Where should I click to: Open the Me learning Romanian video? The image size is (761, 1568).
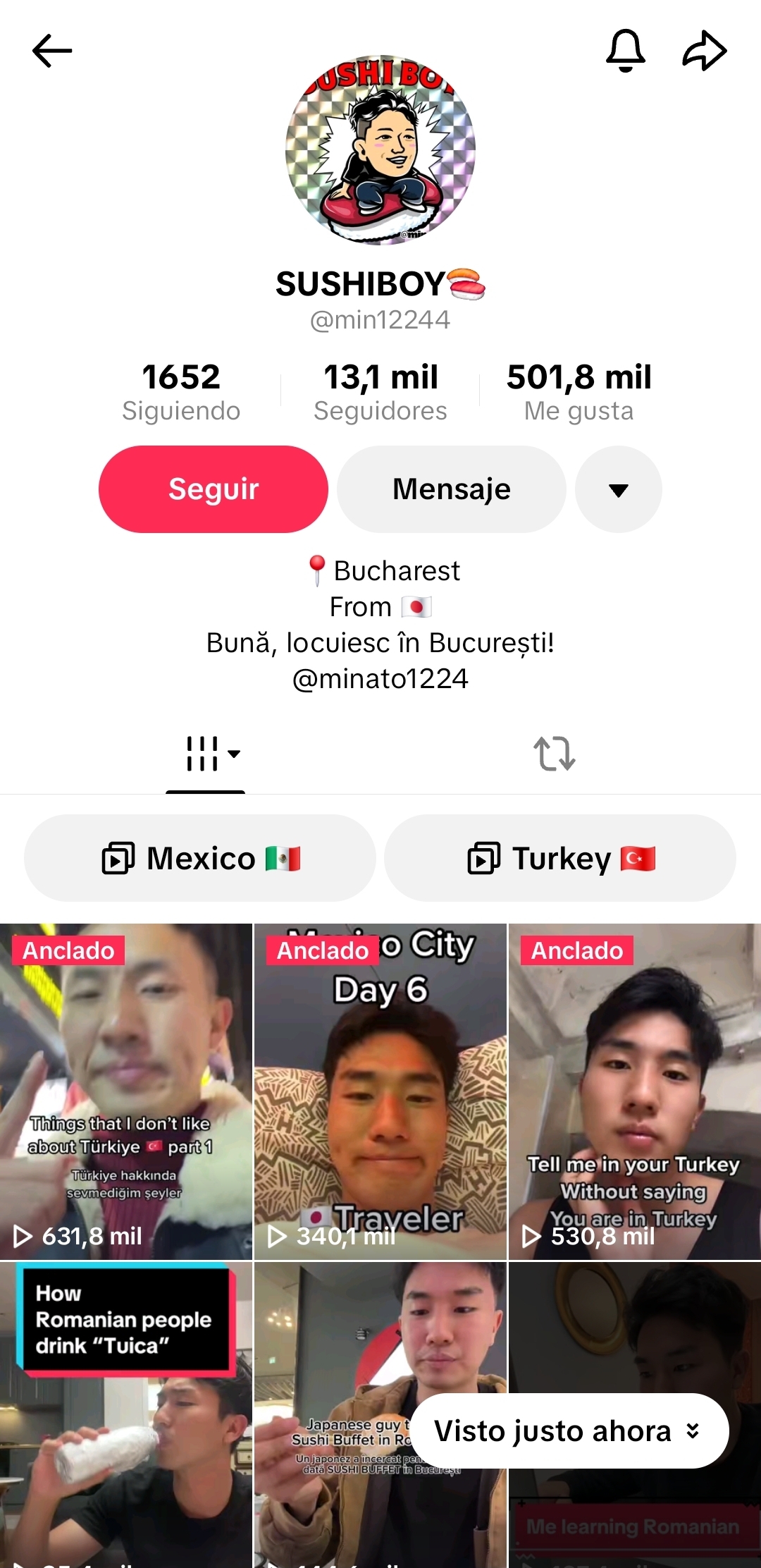634,1516
